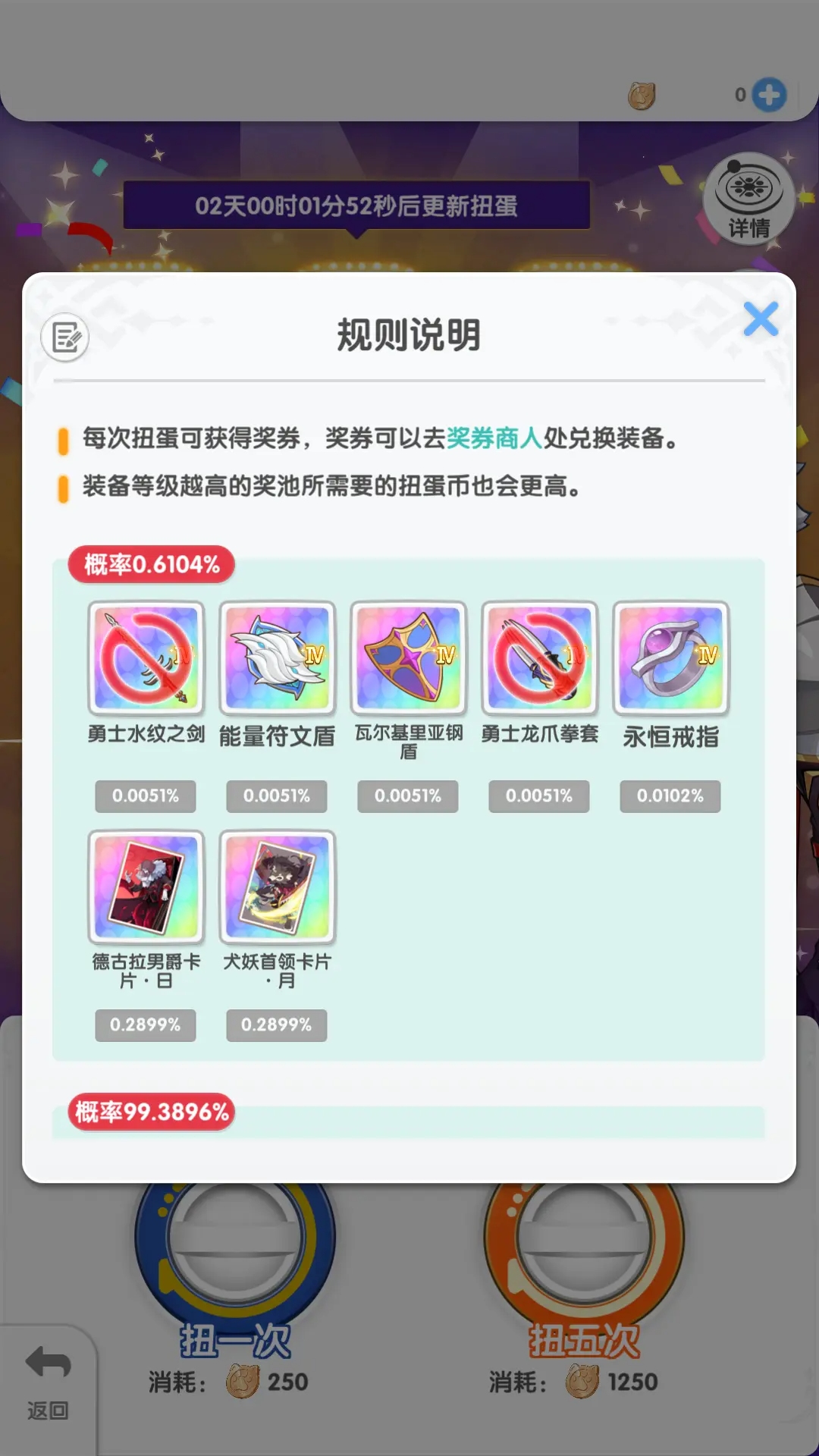Open the 犬妖首领卡片·月 card
Screen dimensions: 819x1456
tap(277, 887)
